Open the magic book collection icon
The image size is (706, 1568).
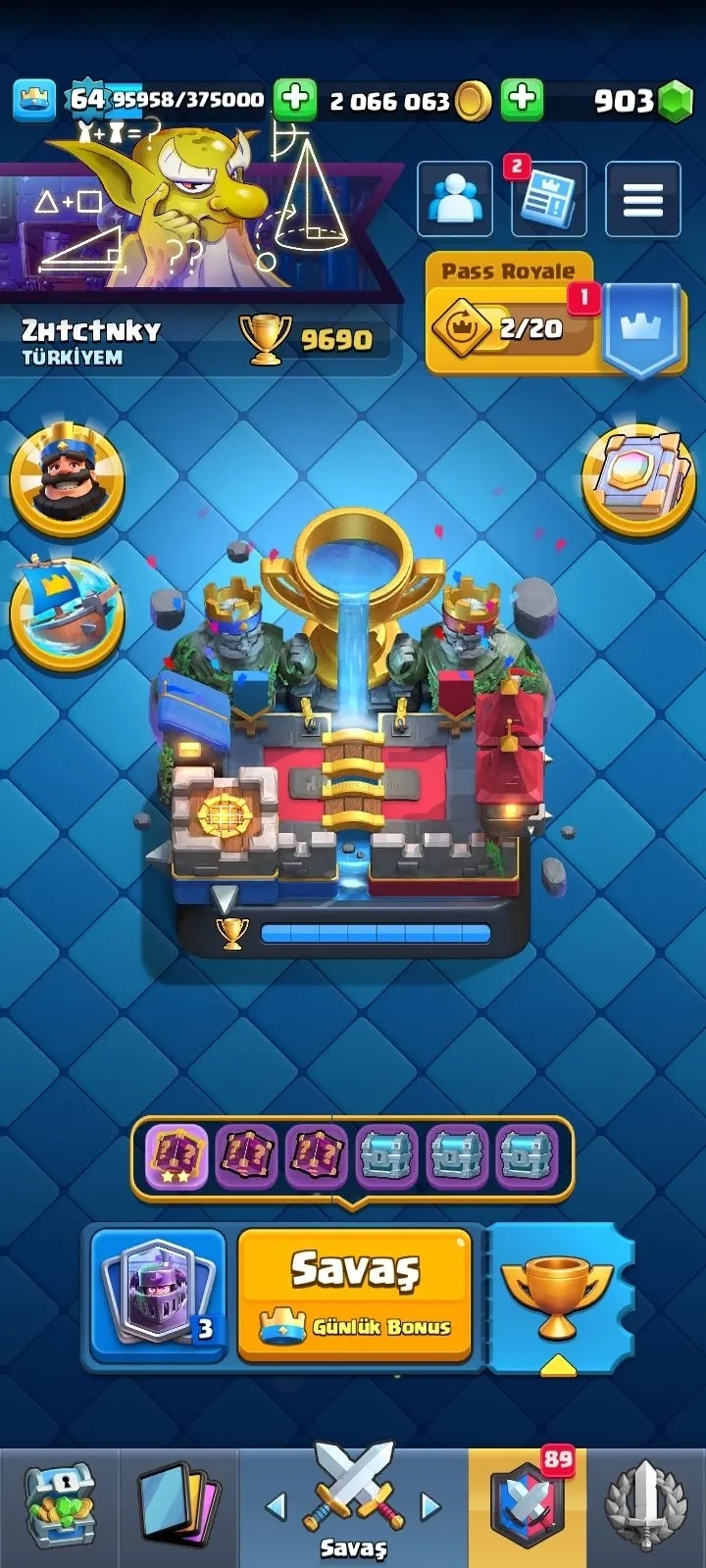(638, 479)
